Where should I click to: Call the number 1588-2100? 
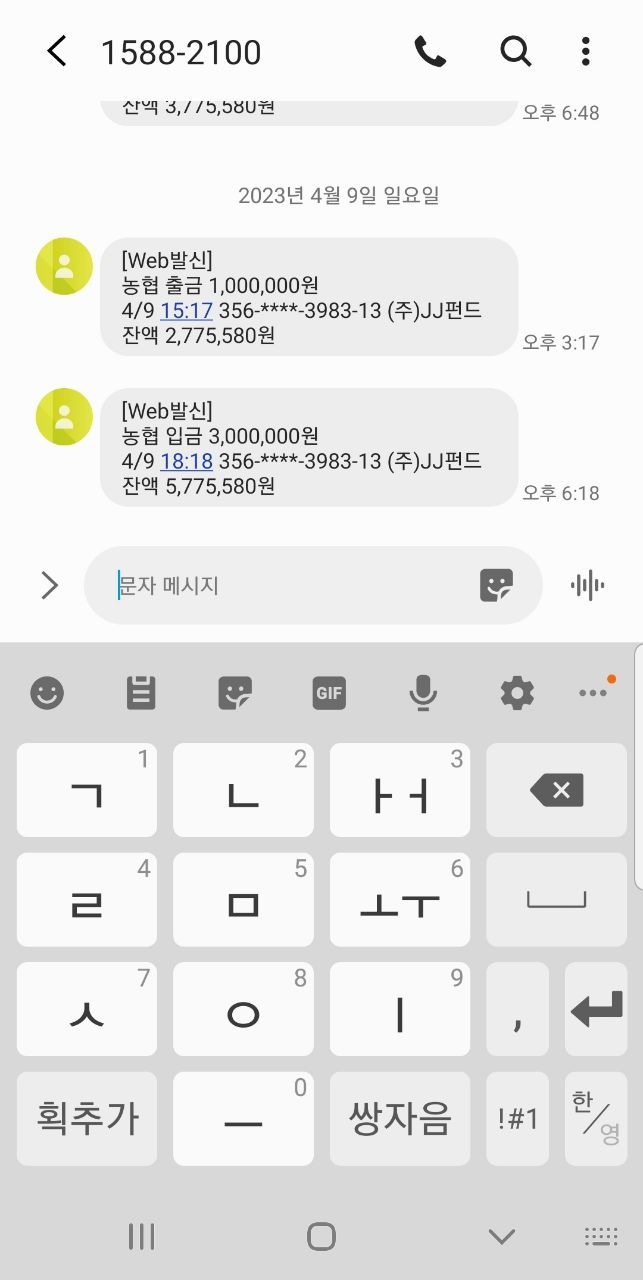pos(430,51)
